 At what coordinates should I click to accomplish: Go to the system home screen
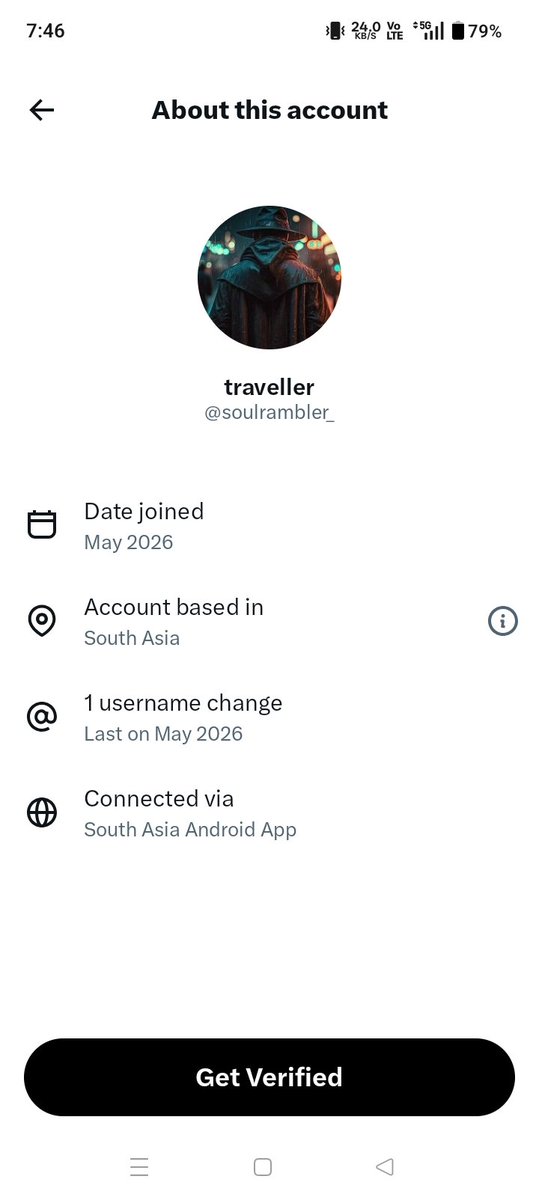tap(263, 1166)
